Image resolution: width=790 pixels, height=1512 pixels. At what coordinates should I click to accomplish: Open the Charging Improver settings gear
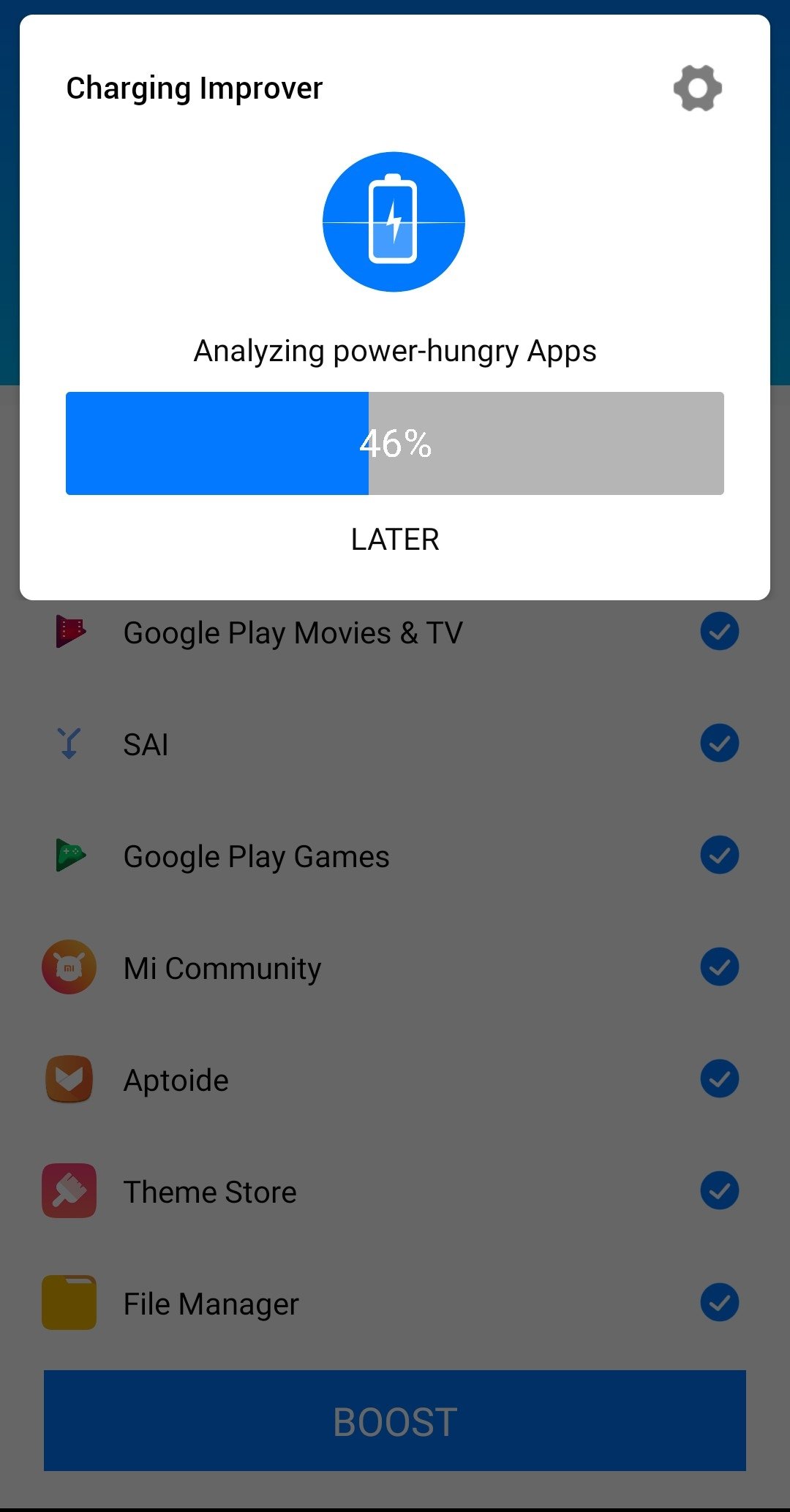pyautogui.click(x=697, y=88)
